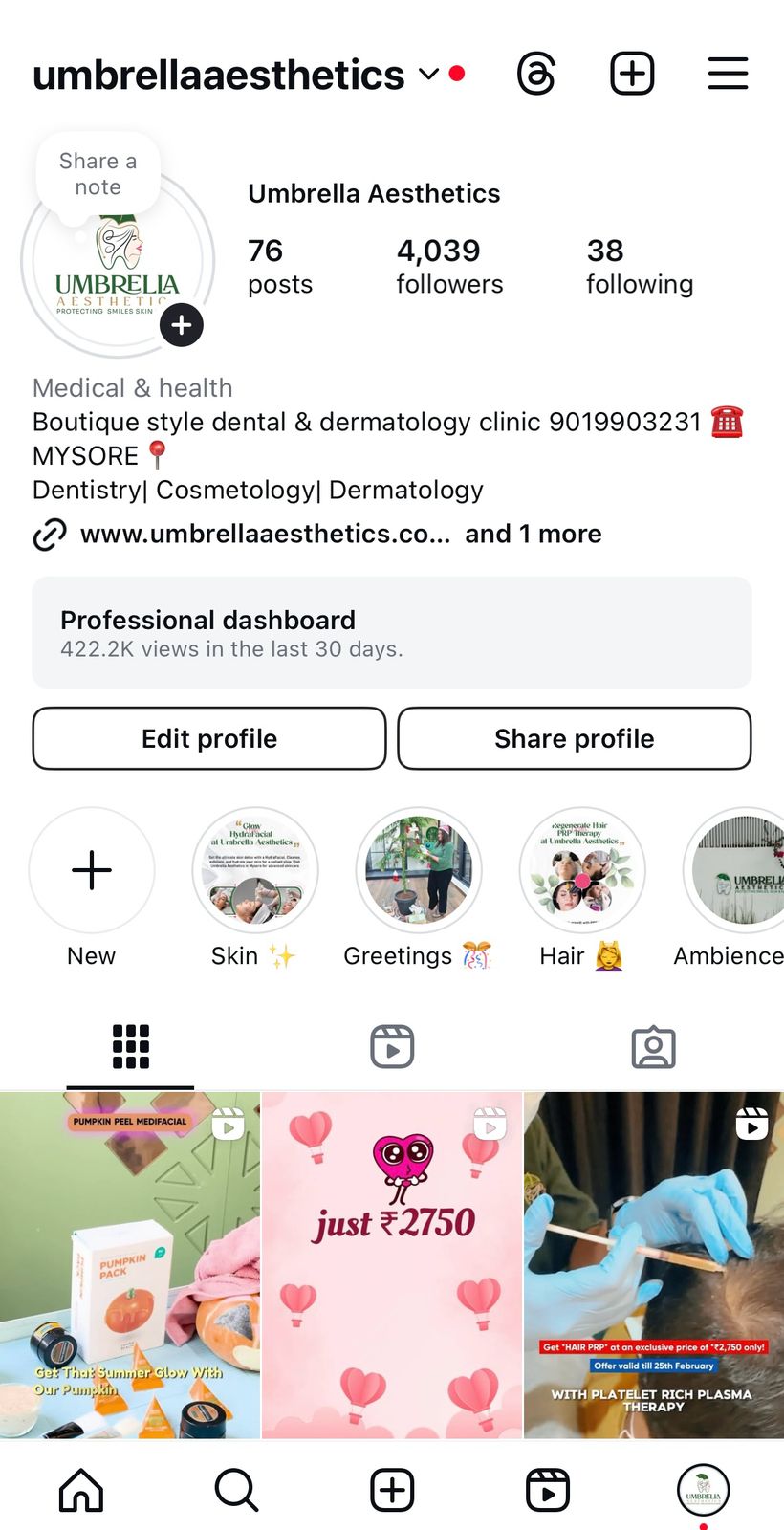This screenshot has width=784, height=1530.
Task: Open Threads from the top bar
Action: (x=536, y=74)
